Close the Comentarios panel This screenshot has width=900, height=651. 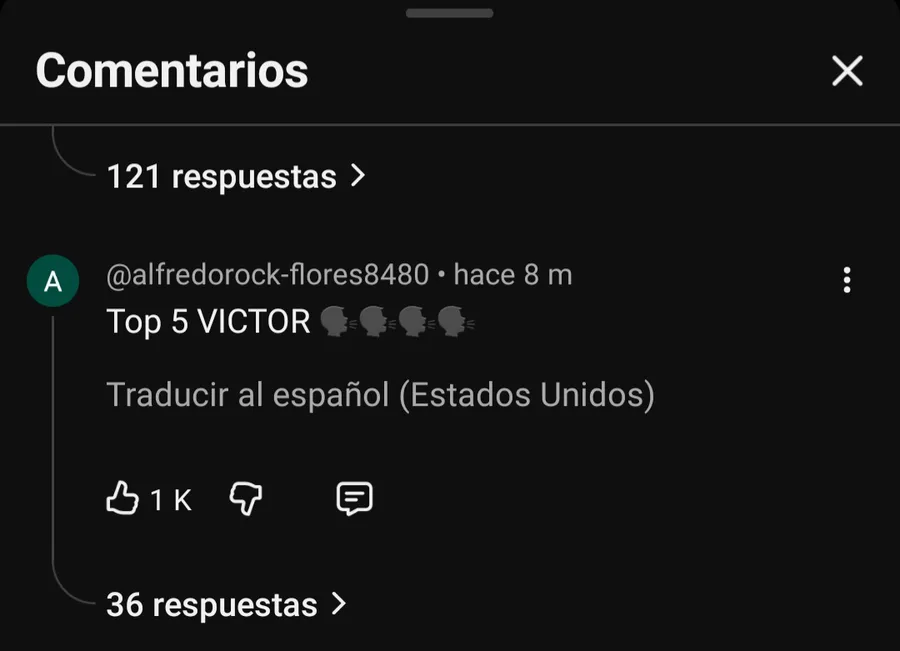[x=847, y=71]
